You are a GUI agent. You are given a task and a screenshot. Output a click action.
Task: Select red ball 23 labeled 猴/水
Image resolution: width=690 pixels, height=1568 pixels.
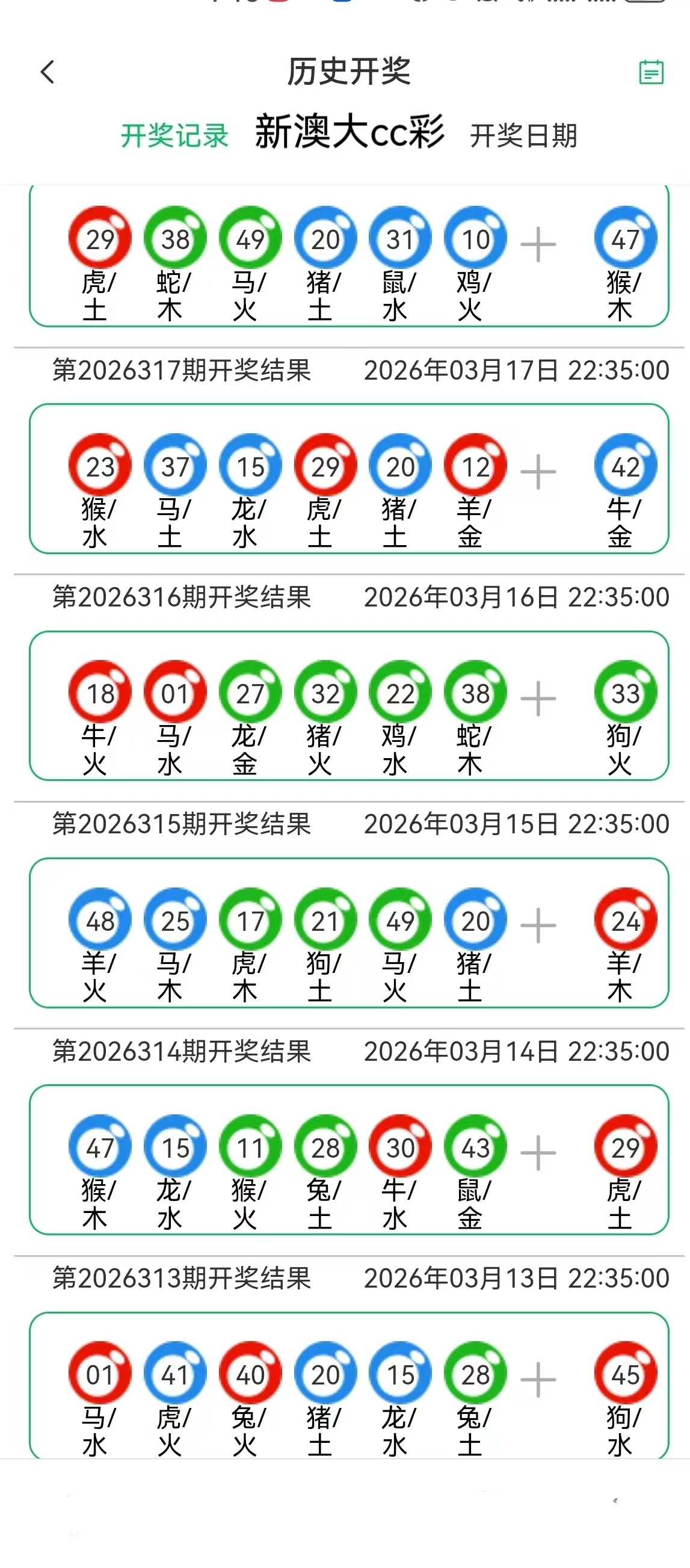click(100, 466)
